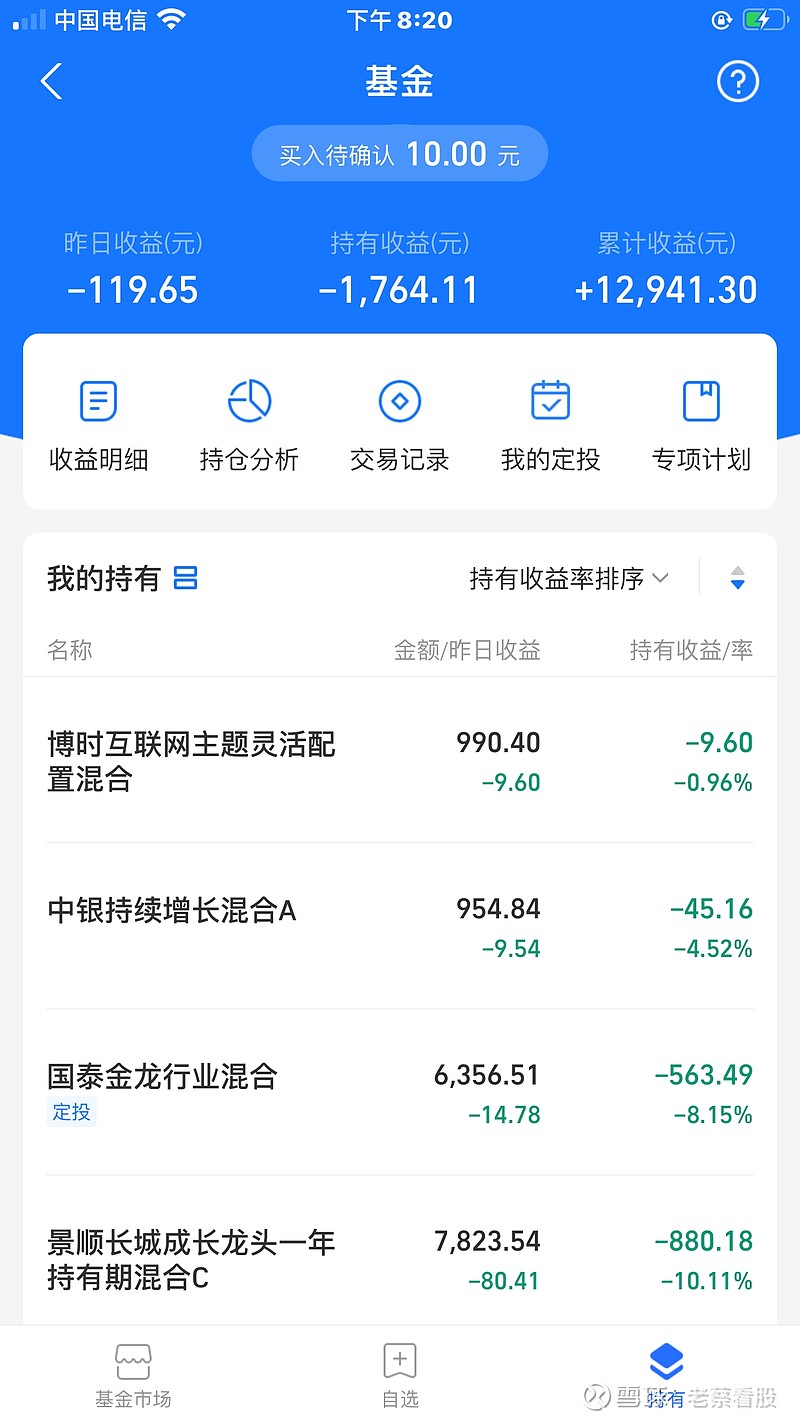Open 我的定投

coord(550,426)
